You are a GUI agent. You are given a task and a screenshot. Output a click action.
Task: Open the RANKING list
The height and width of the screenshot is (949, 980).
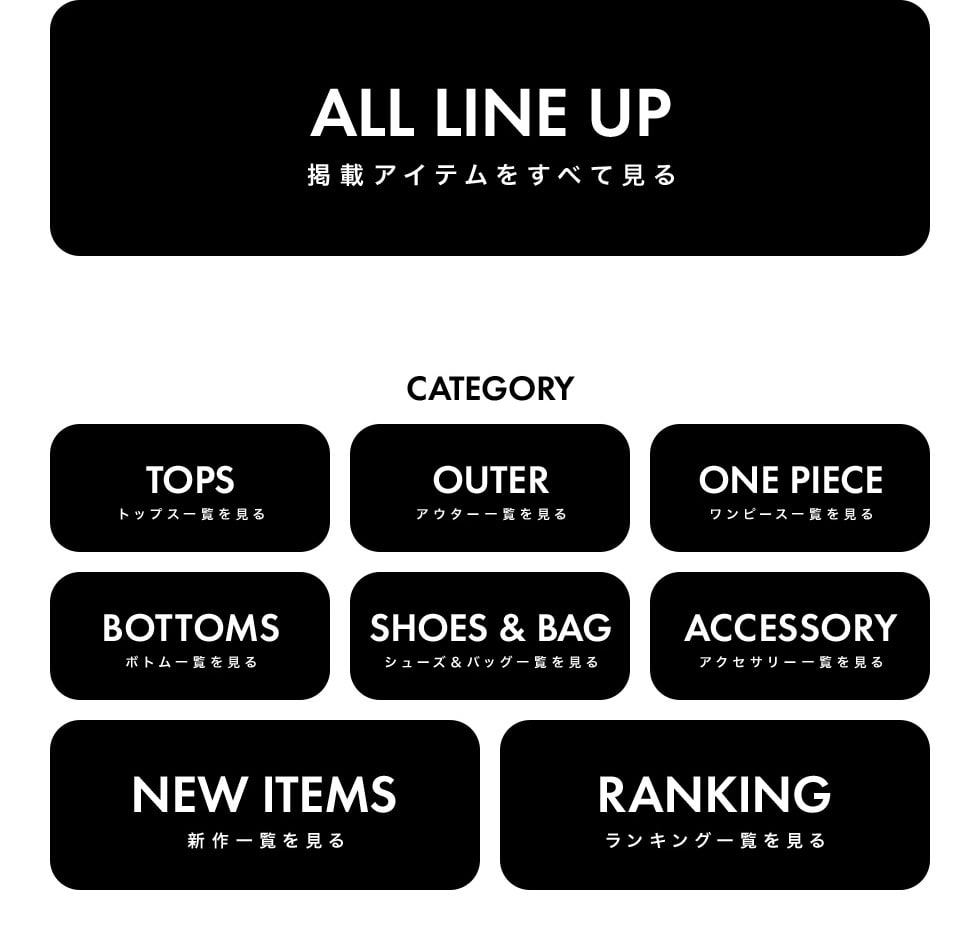pos(715,805)
